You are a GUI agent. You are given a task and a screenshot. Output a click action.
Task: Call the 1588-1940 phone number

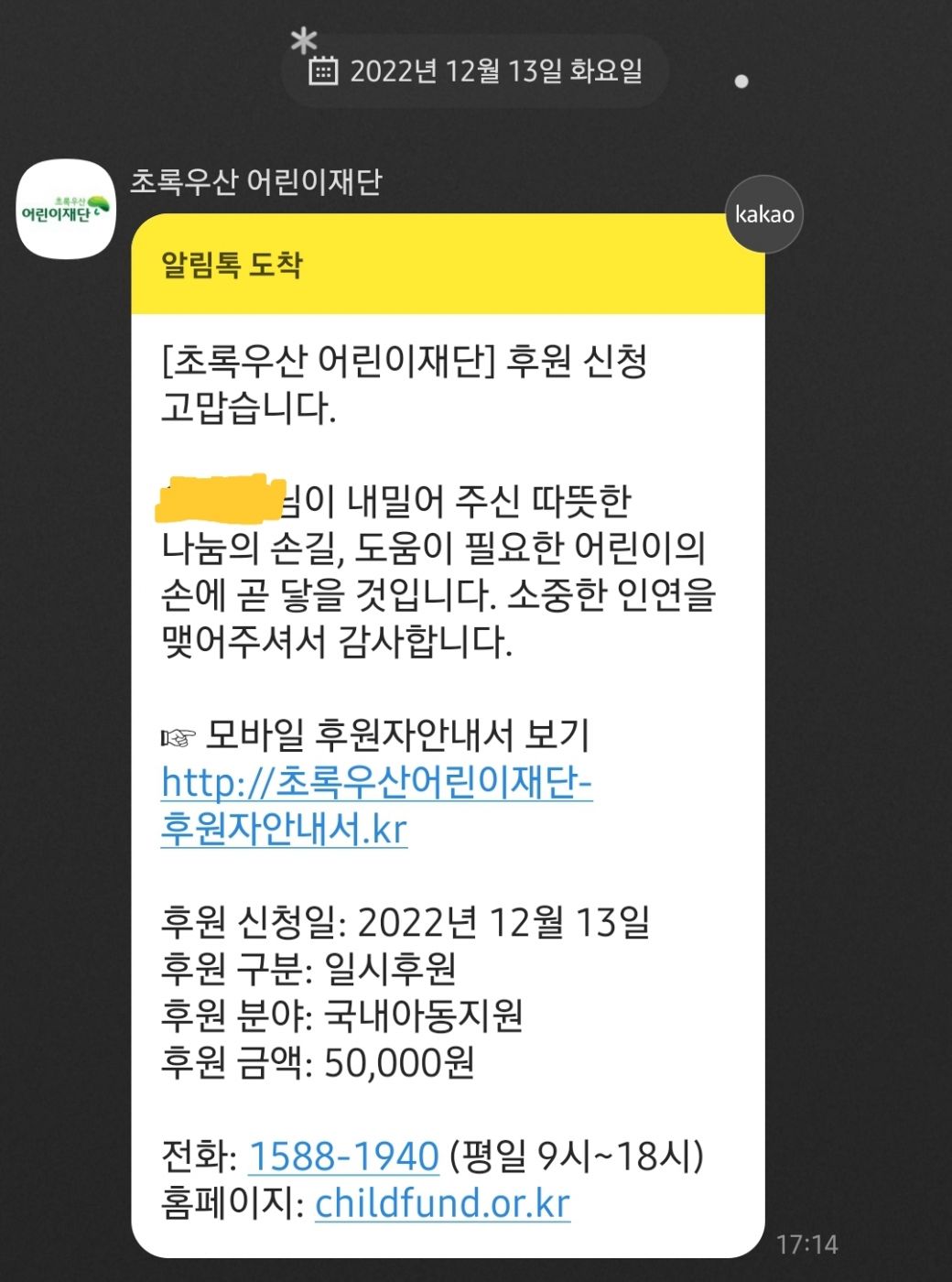343,1156
